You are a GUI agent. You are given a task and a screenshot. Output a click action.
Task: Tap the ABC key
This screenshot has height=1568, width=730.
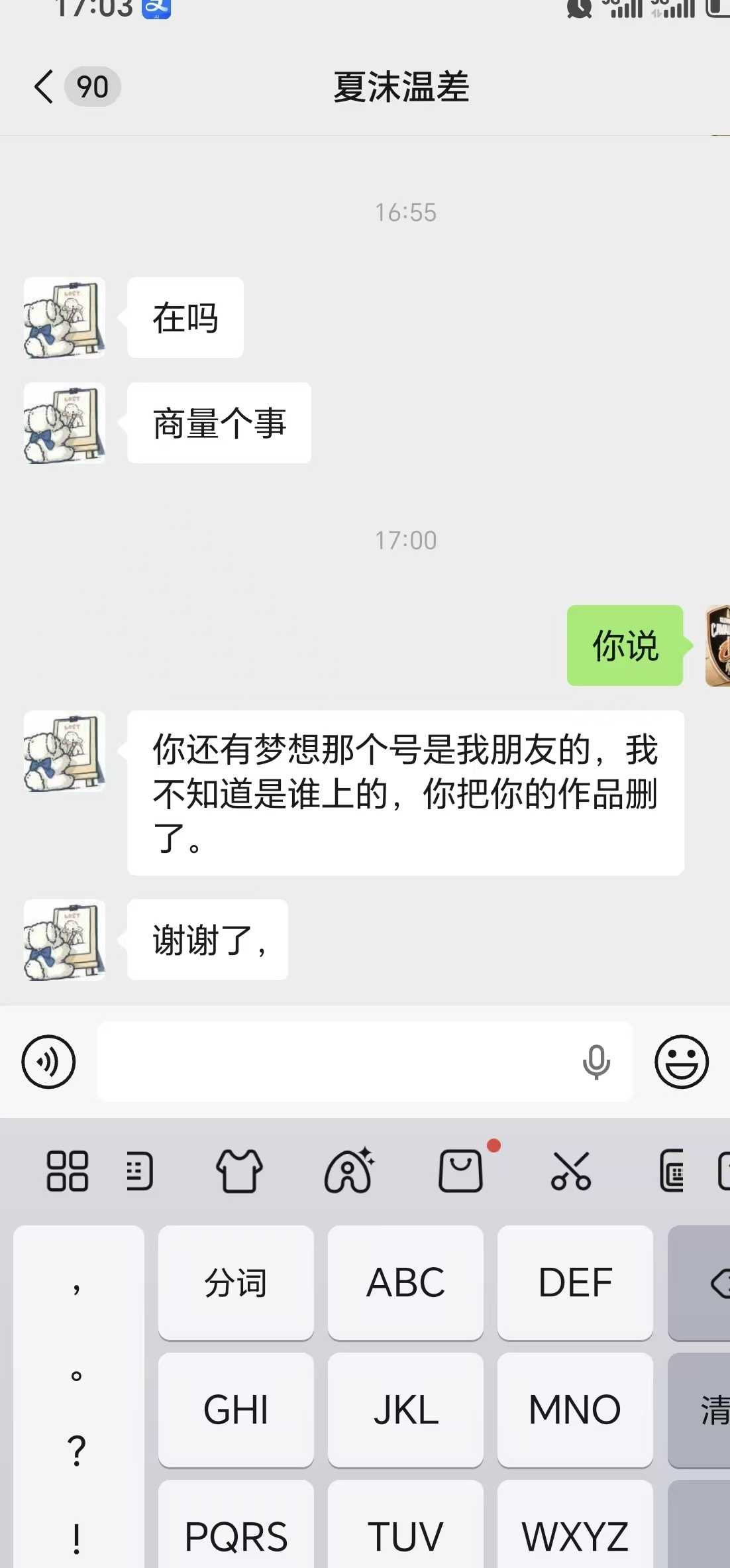coord(405,1282)
